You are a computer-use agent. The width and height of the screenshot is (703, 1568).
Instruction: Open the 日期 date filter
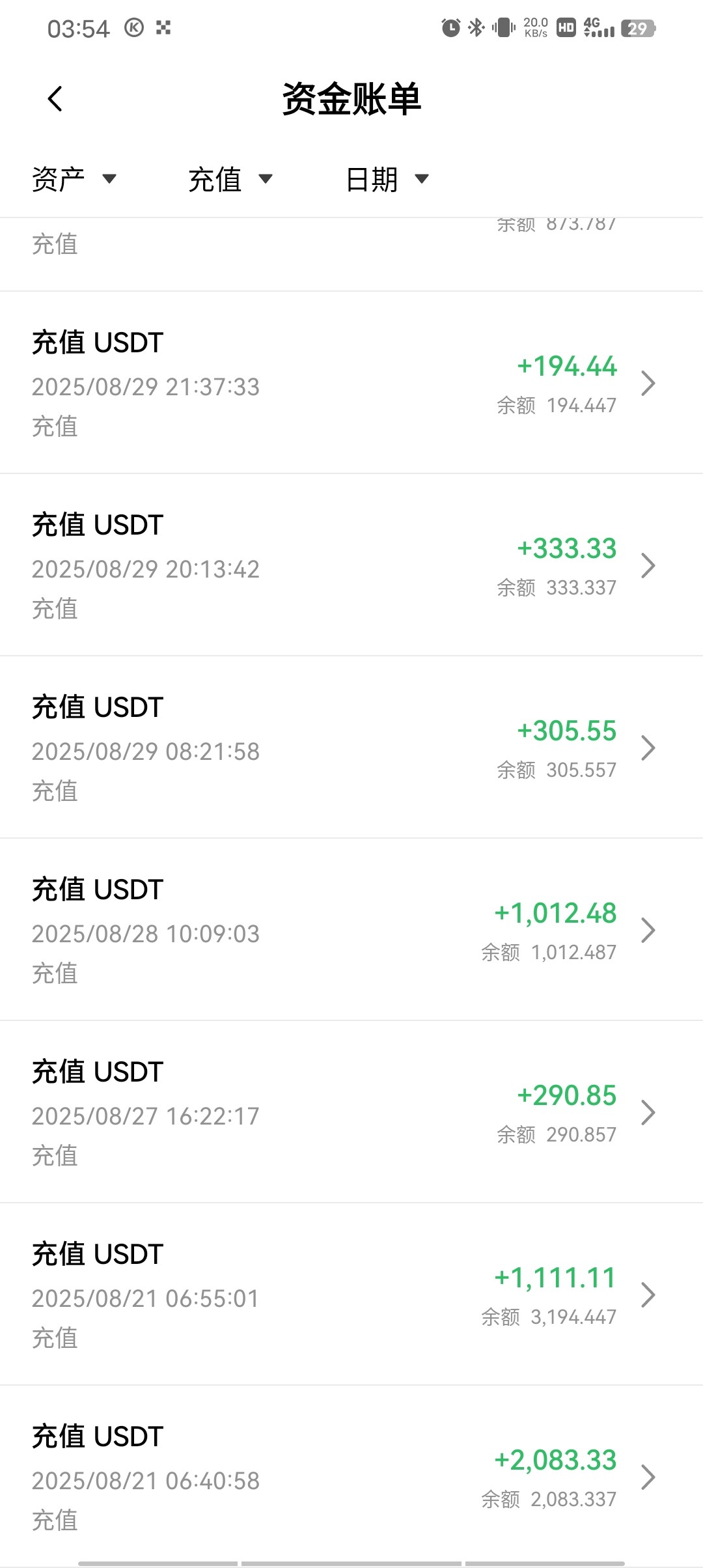[387, 179]
